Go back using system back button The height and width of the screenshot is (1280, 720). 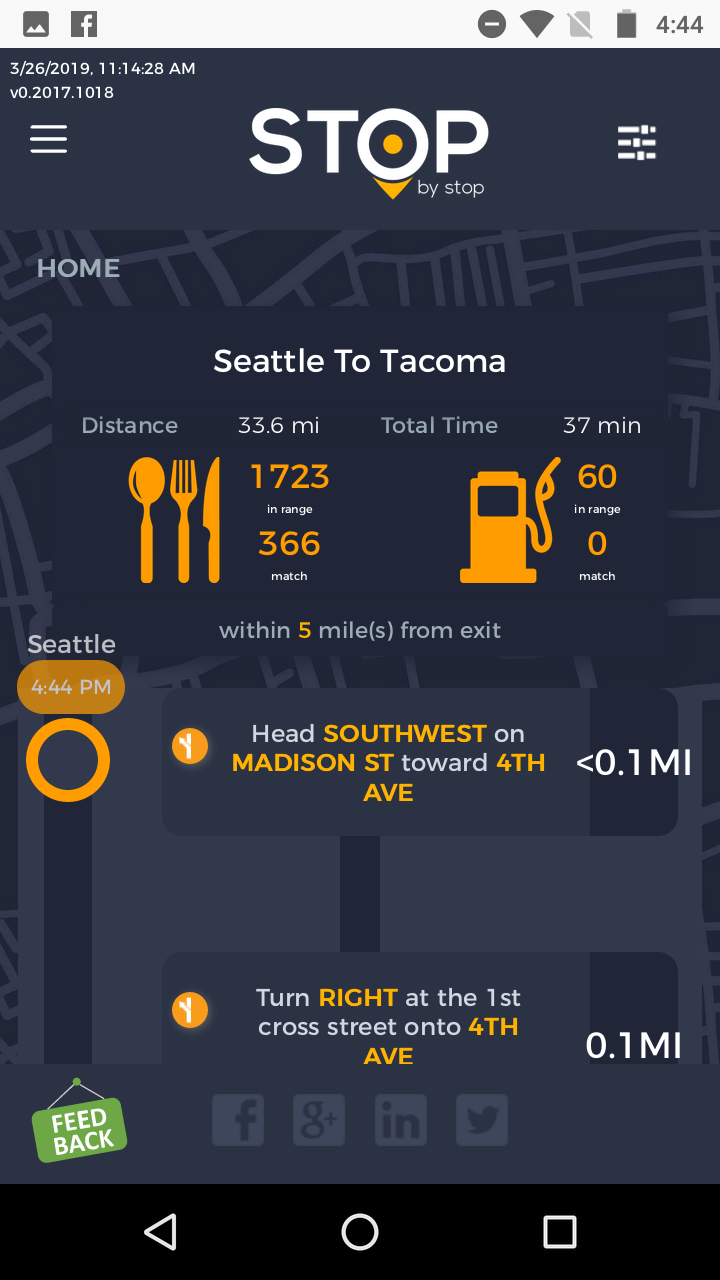tap(161, 1232)
